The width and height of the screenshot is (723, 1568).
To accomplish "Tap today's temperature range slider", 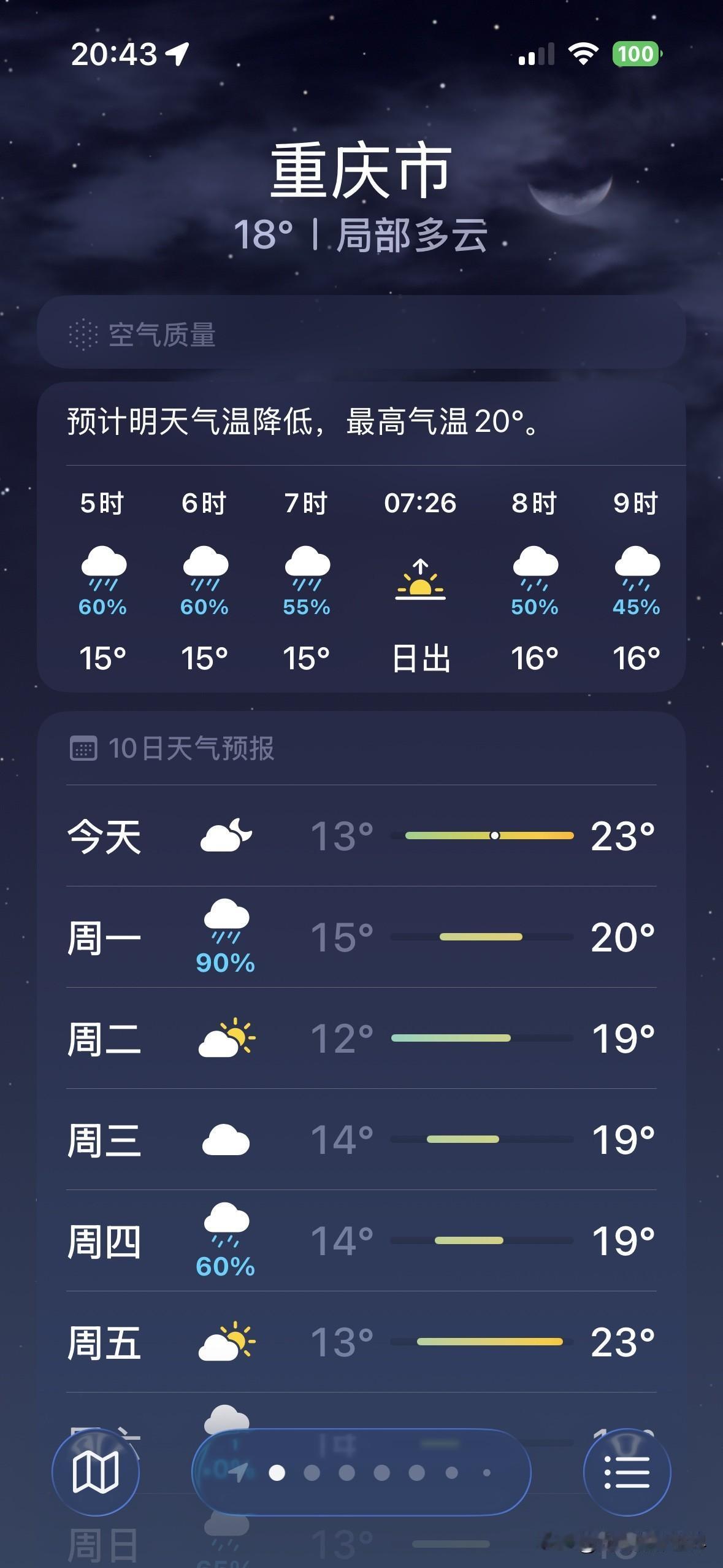I will point(484,834).
